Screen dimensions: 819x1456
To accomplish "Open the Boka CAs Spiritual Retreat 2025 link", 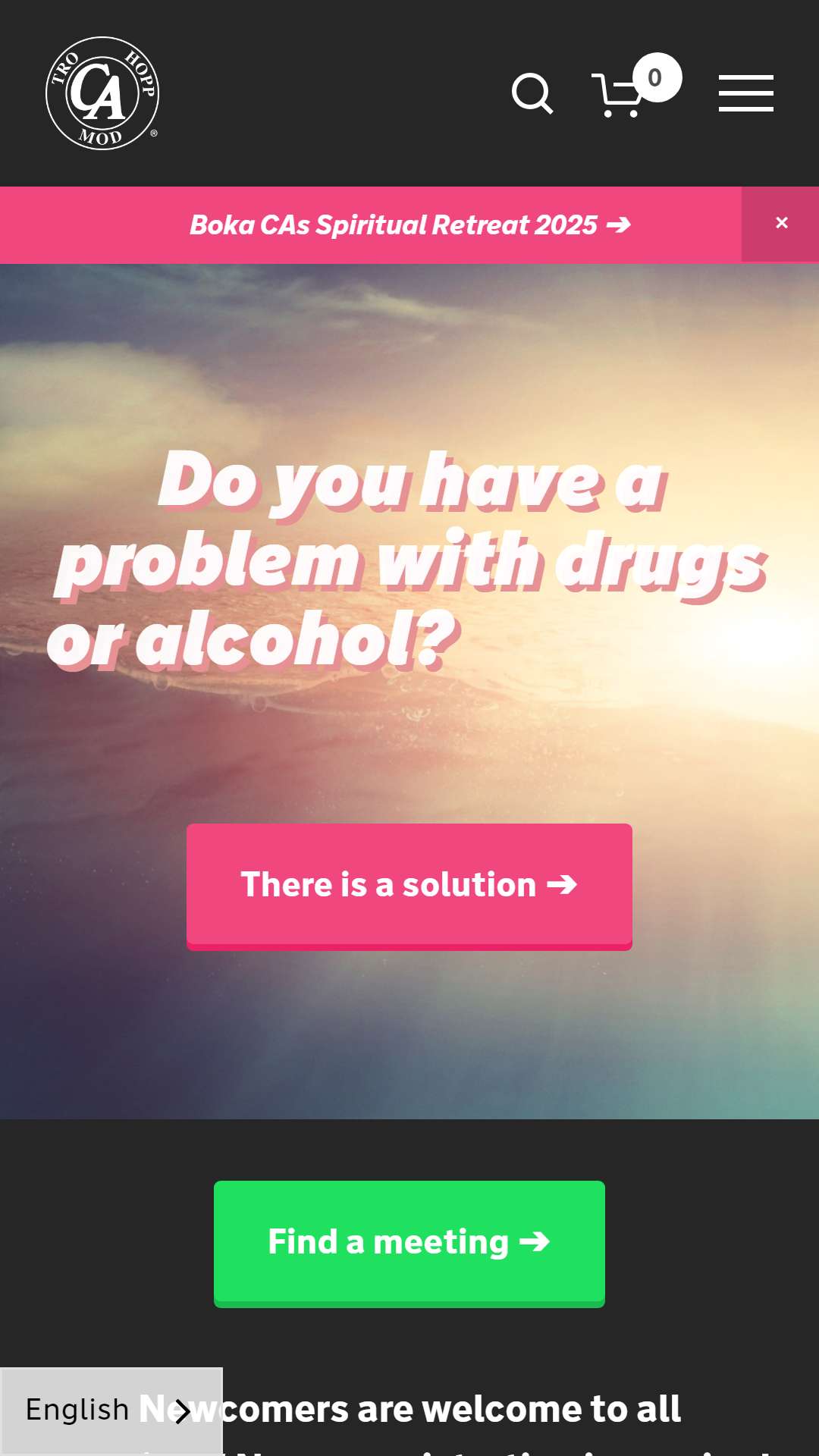I will click(x=409, y=225).
